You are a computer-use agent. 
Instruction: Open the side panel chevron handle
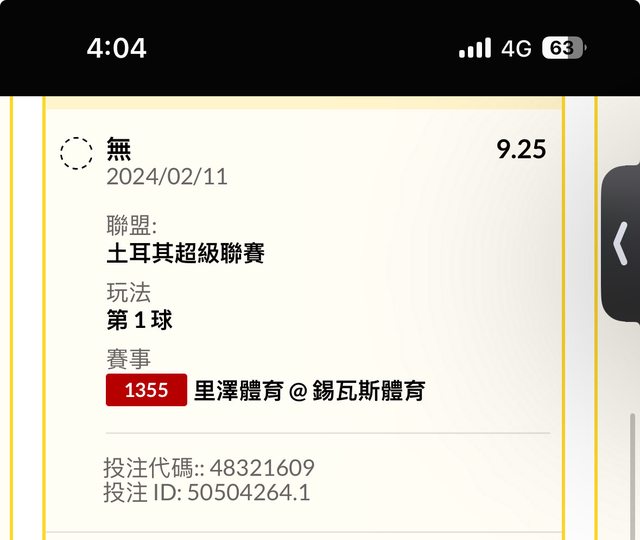coord(621,243)
